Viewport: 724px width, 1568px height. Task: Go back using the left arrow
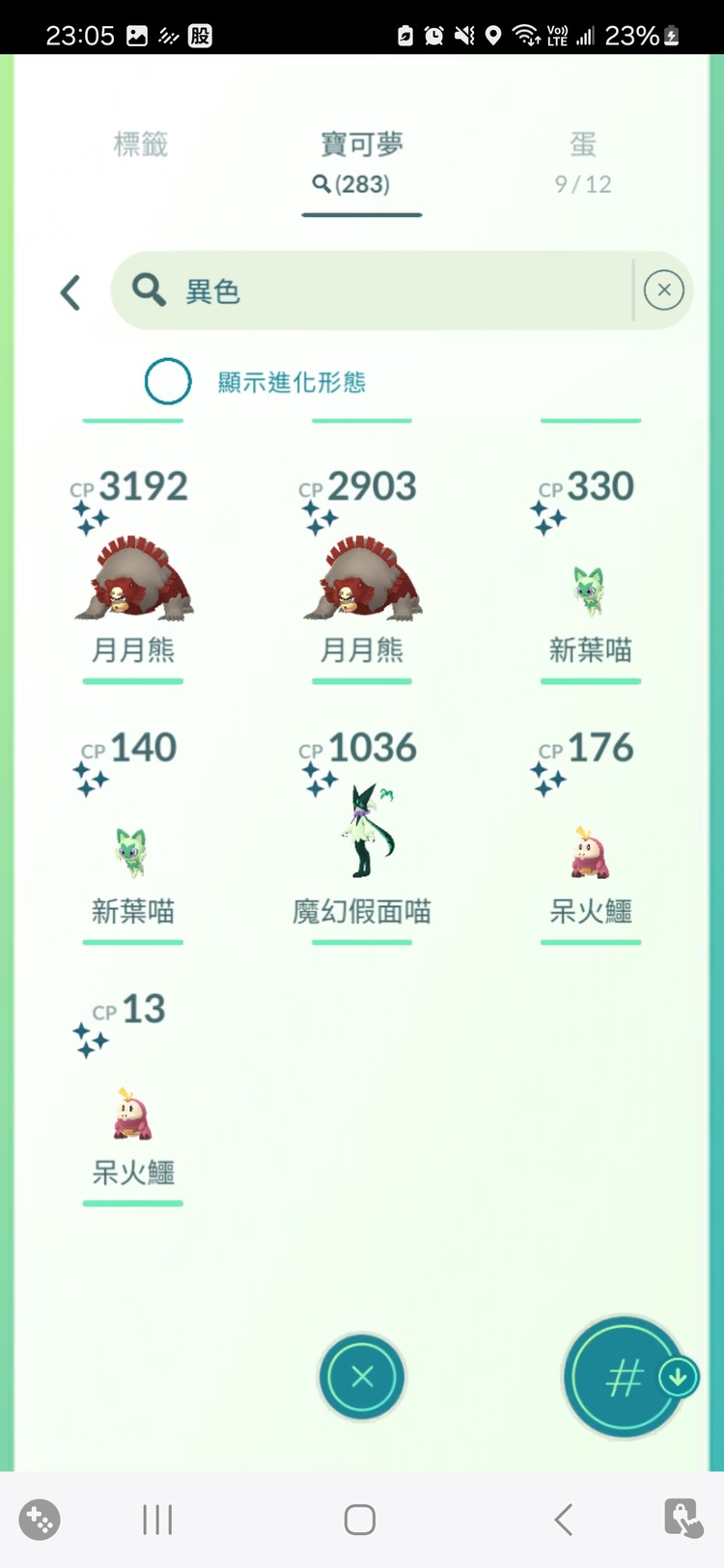(70, 292)
